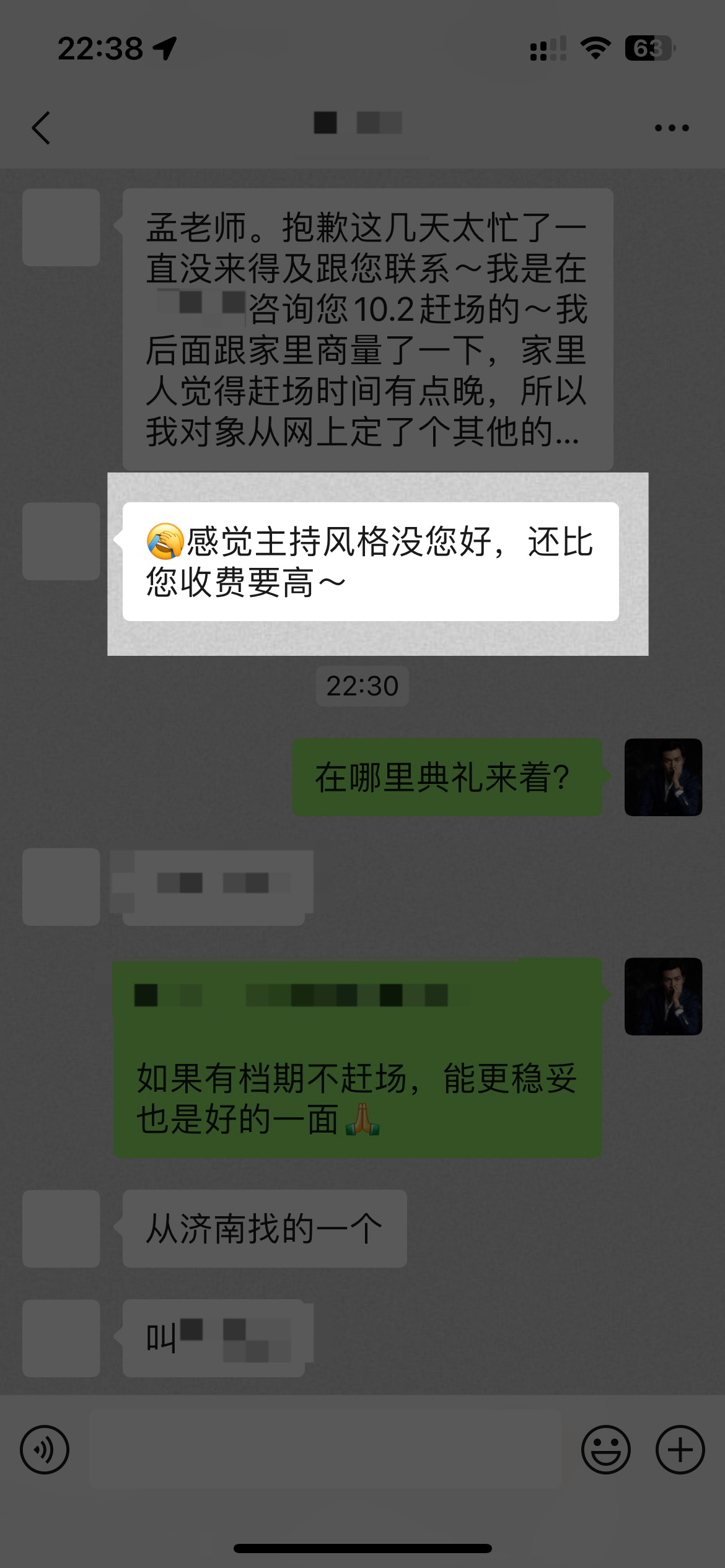Open sender's avatar beside 在哪里典礼来着 message
725x1568 pixels.
[x=663, y=777]
